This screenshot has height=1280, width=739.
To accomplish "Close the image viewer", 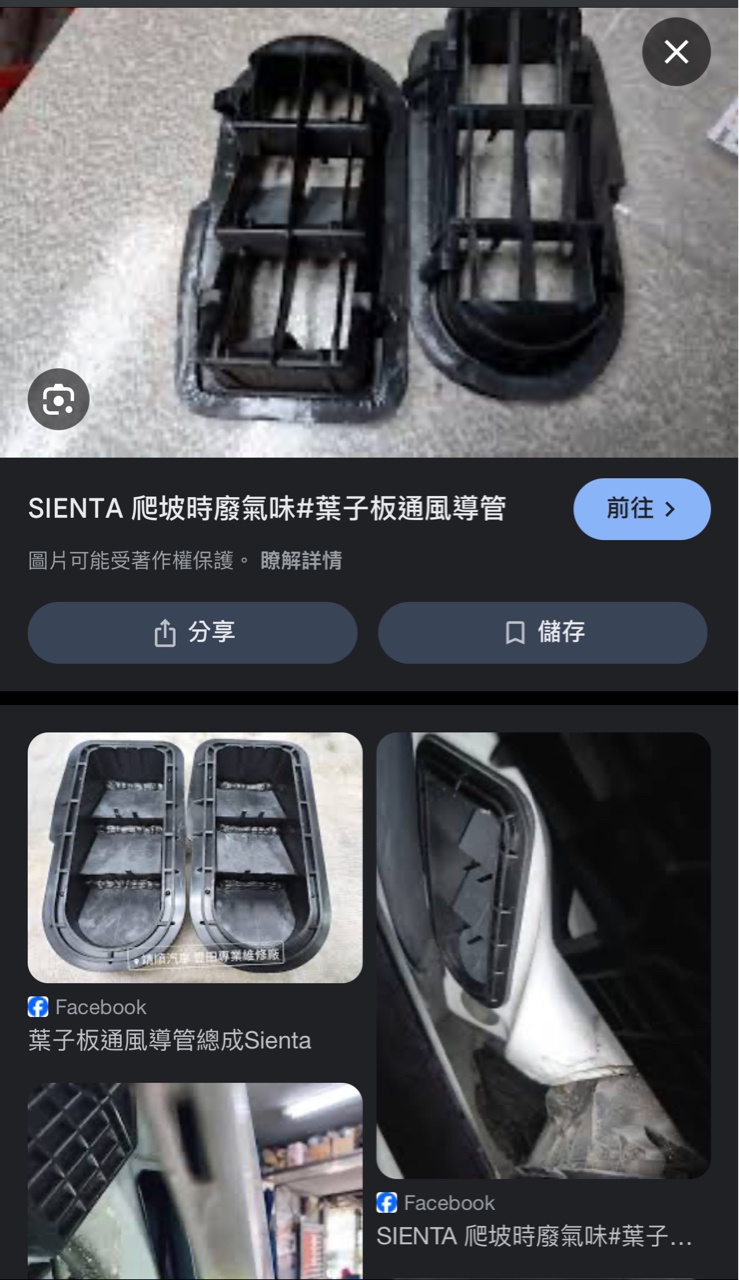I will click(676, 52).
